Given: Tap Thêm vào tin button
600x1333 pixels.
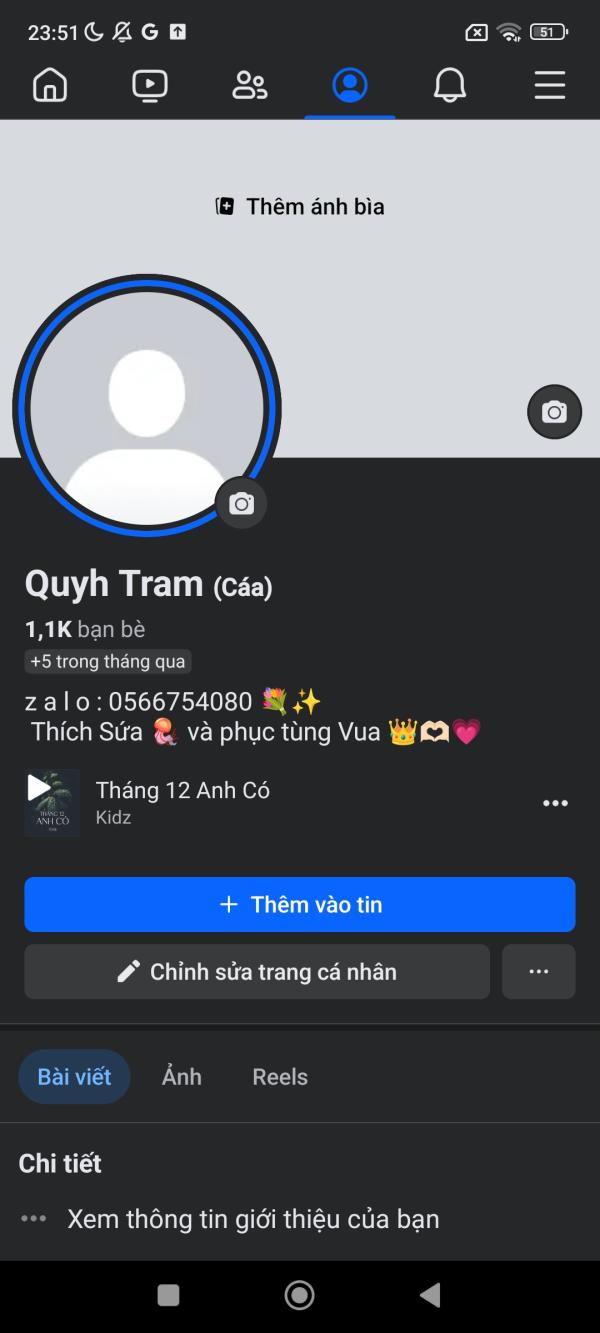Looking at the screenshot, I should point(300,904).
